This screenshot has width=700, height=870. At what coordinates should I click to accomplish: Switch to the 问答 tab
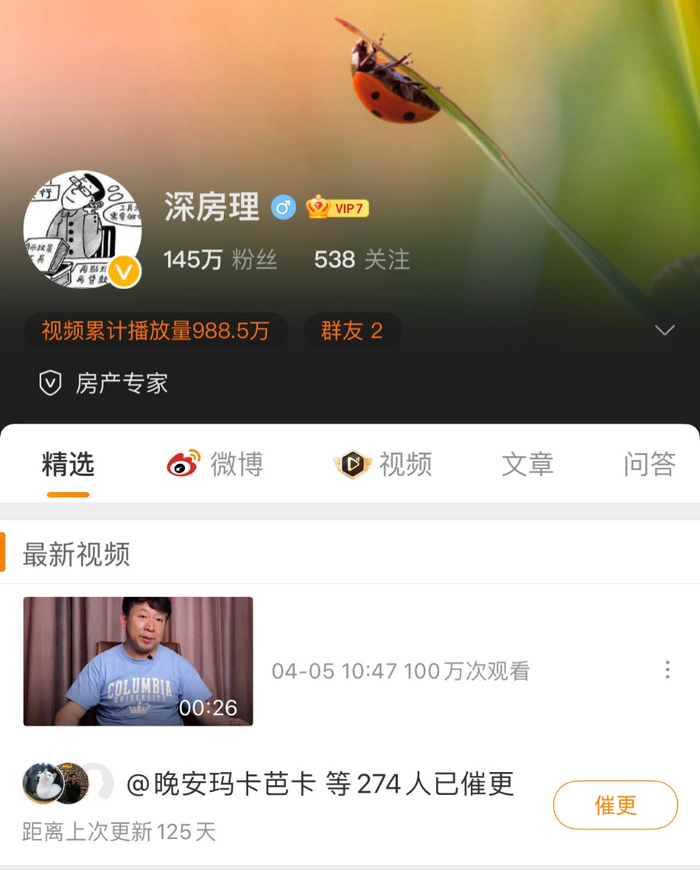click(x=650, y=464)
